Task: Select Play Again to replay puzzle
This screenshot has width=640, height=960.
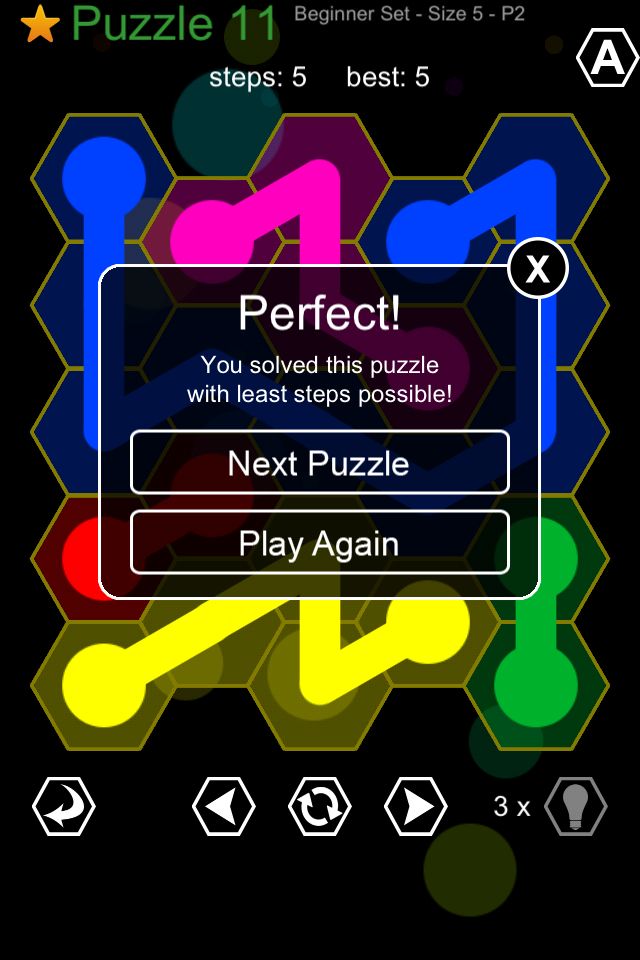Action: [x=319, y=544]
